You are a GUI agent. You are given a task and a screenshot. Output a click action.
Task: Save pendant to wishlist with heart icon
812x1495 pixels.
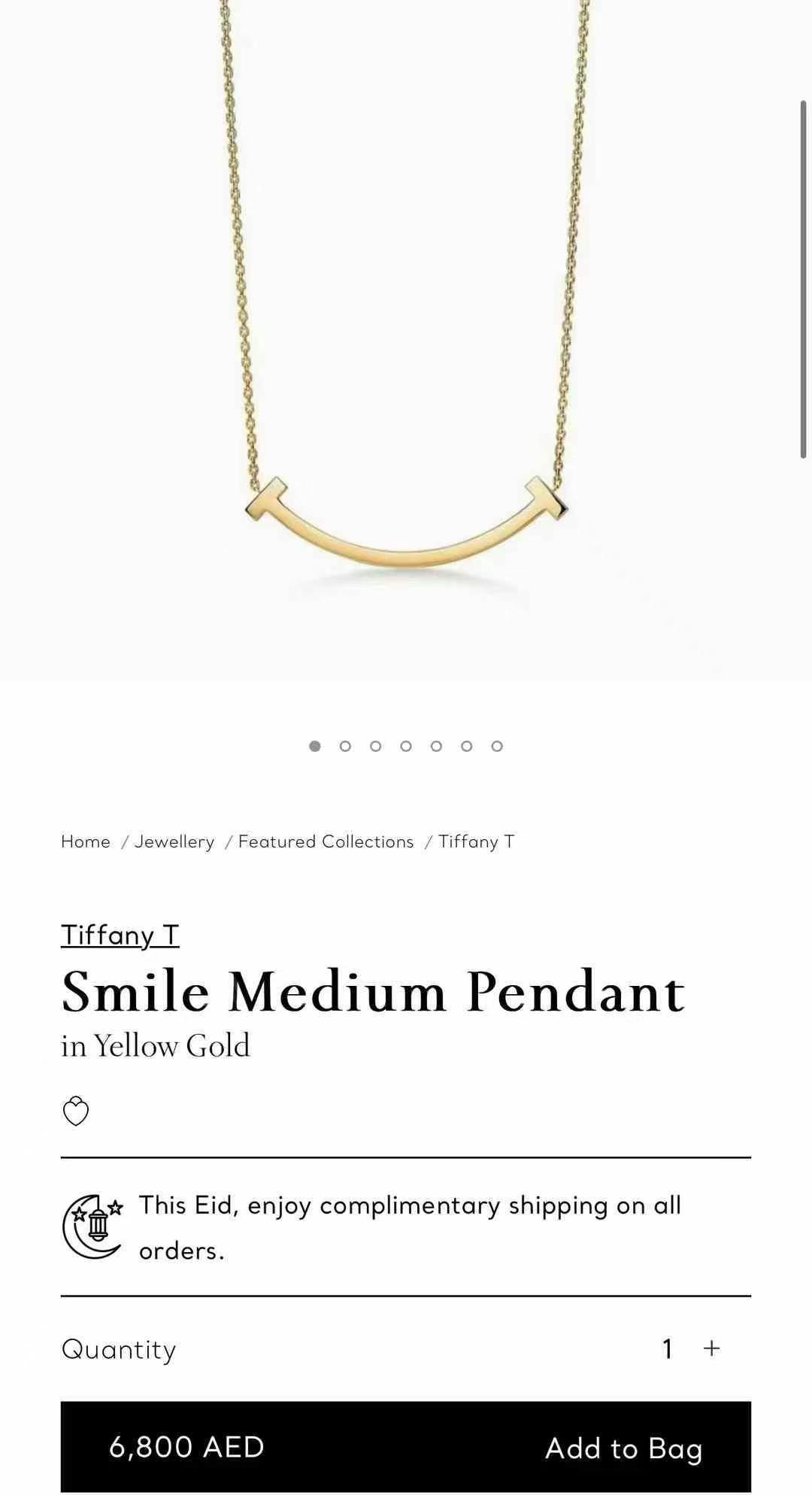(x=75, y=1111)
